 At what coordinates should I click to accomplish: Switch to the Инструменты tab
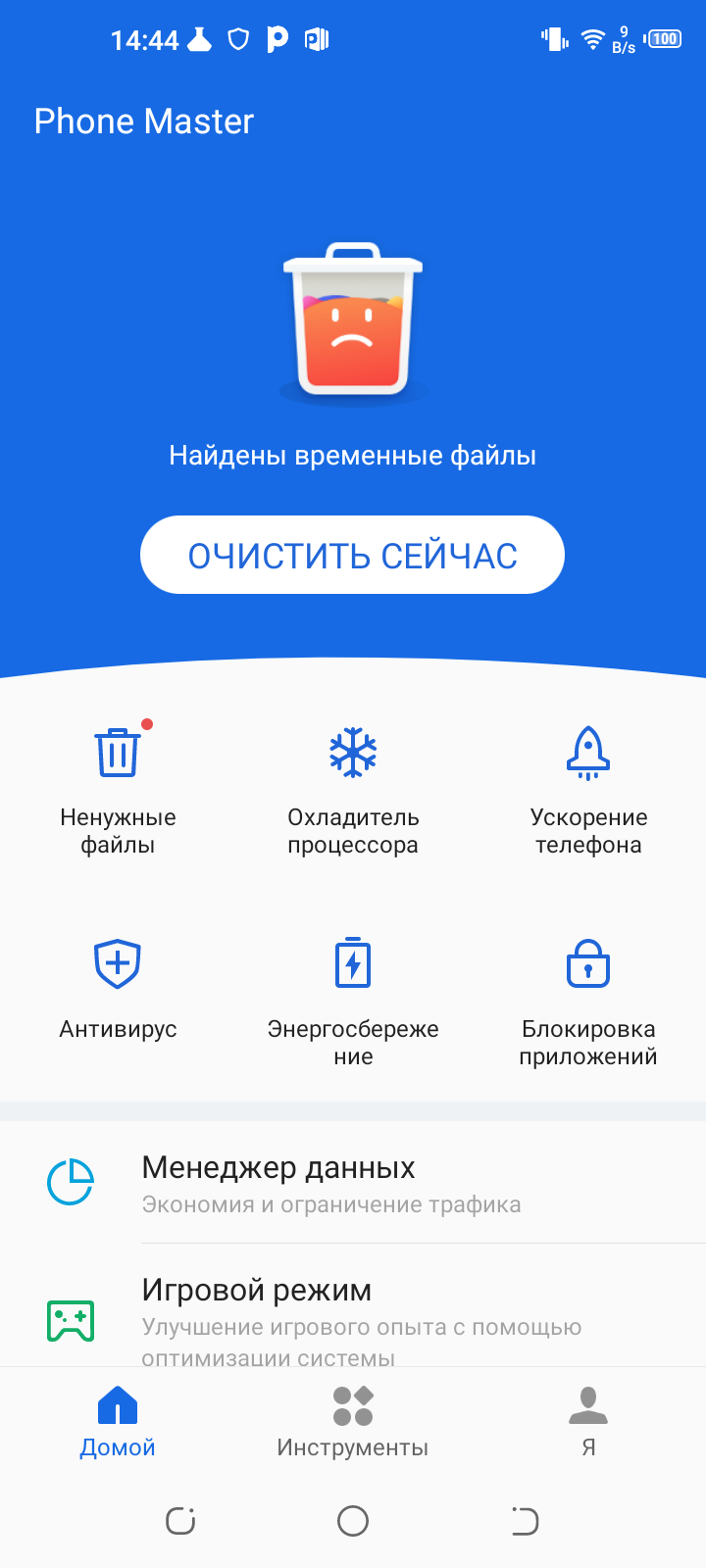353,1421
